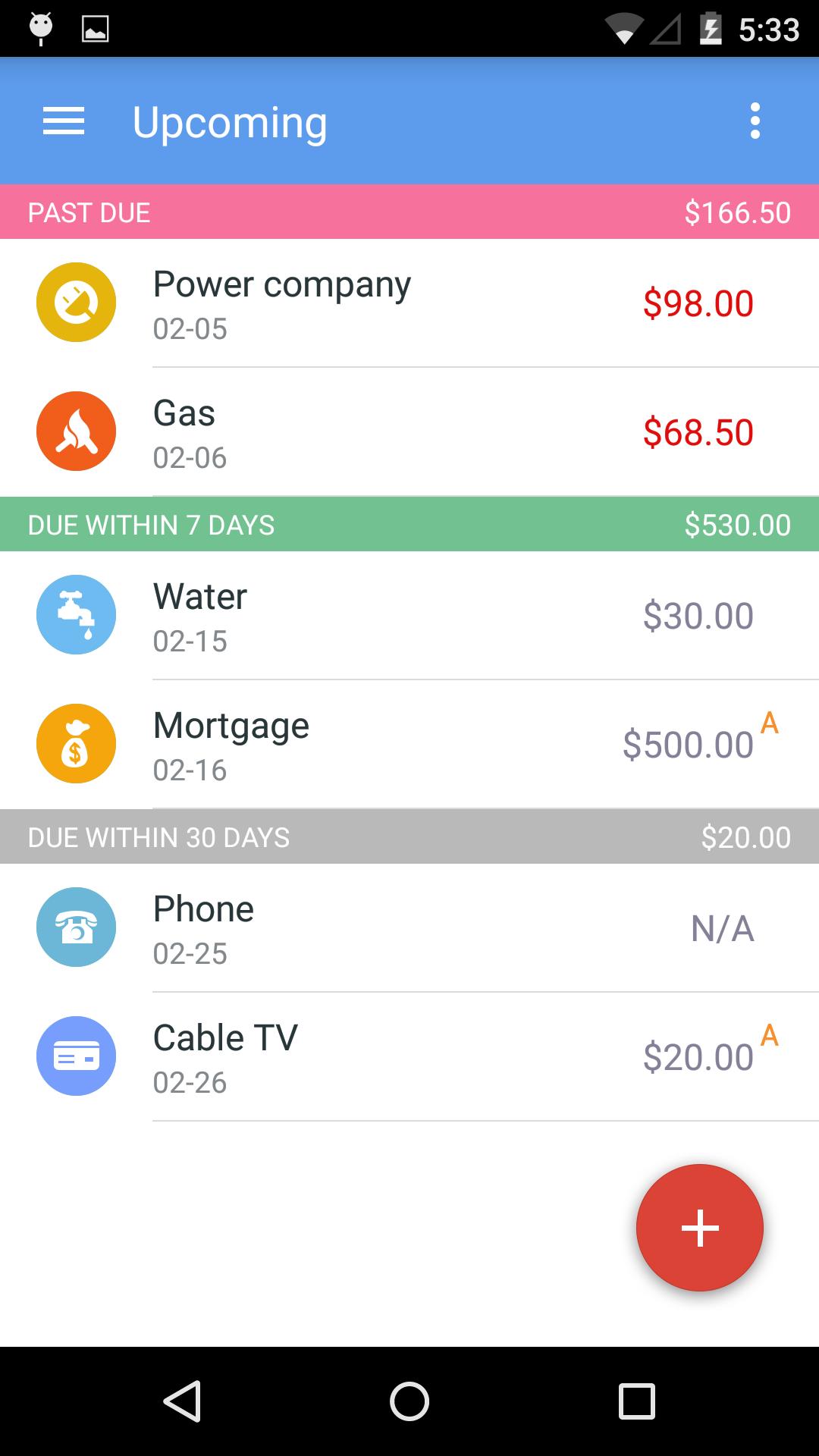Open the Power company bill

point(409,303)
